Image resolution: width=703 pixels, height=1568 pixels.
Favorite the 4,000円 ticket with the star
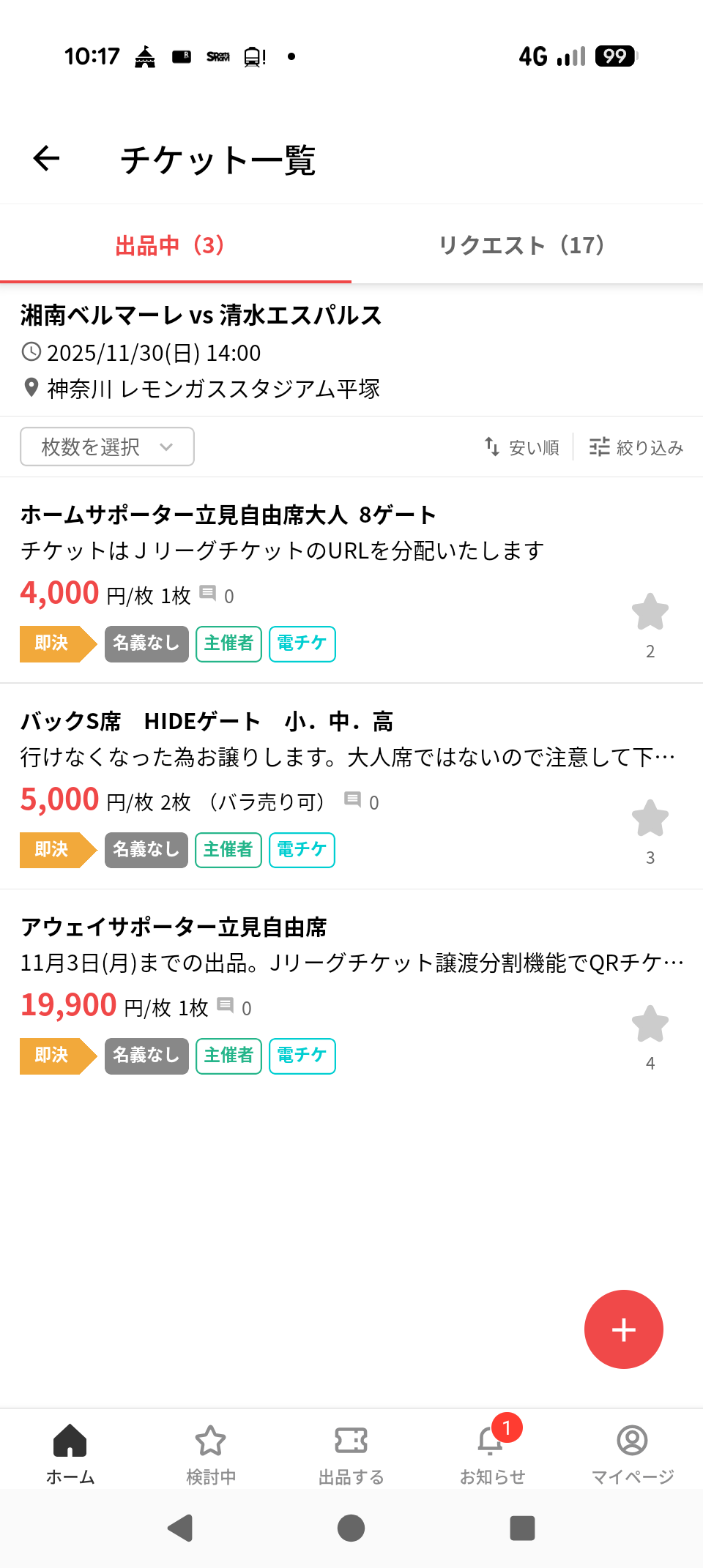pyautogui.click(x=650, y=613)
